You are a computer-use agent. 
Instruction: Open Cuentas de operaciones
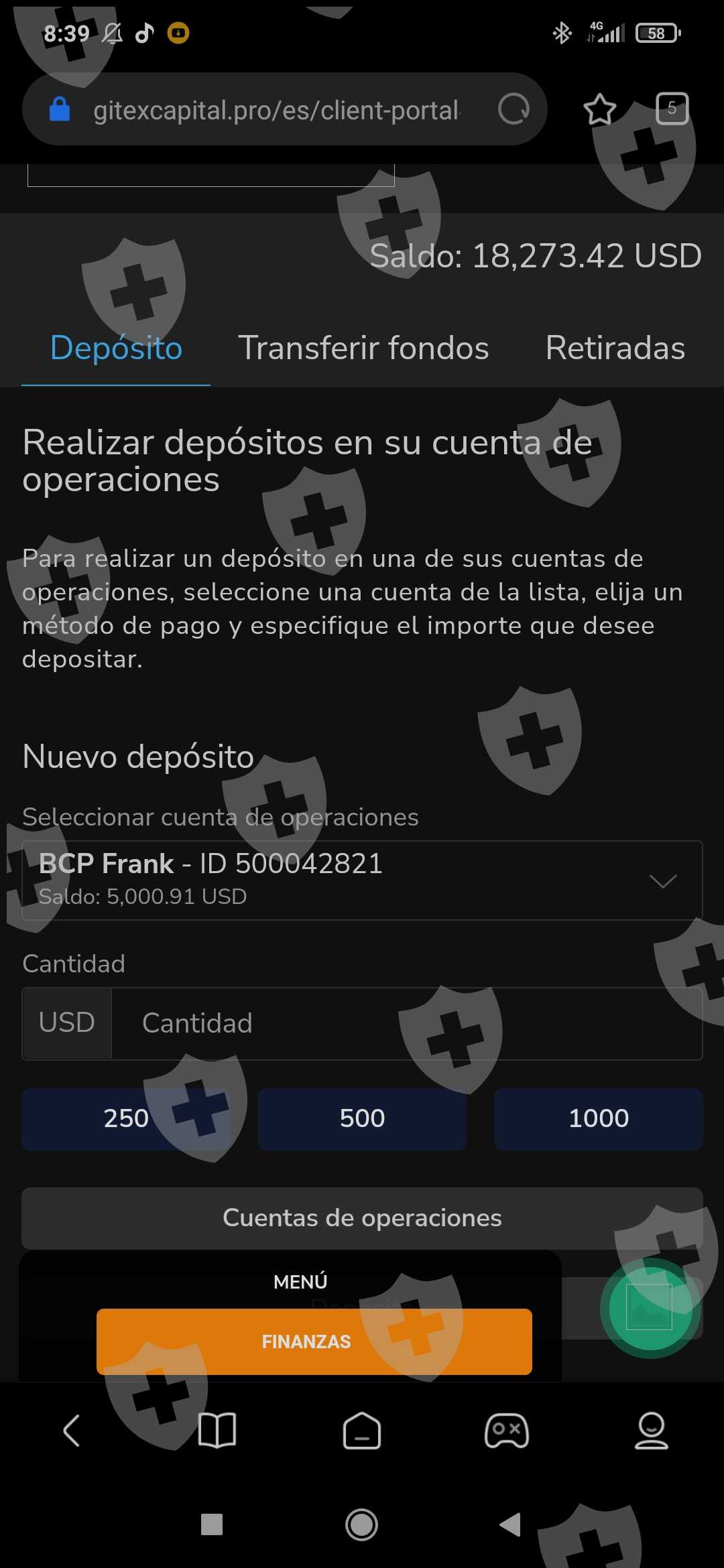[362, 1218]
